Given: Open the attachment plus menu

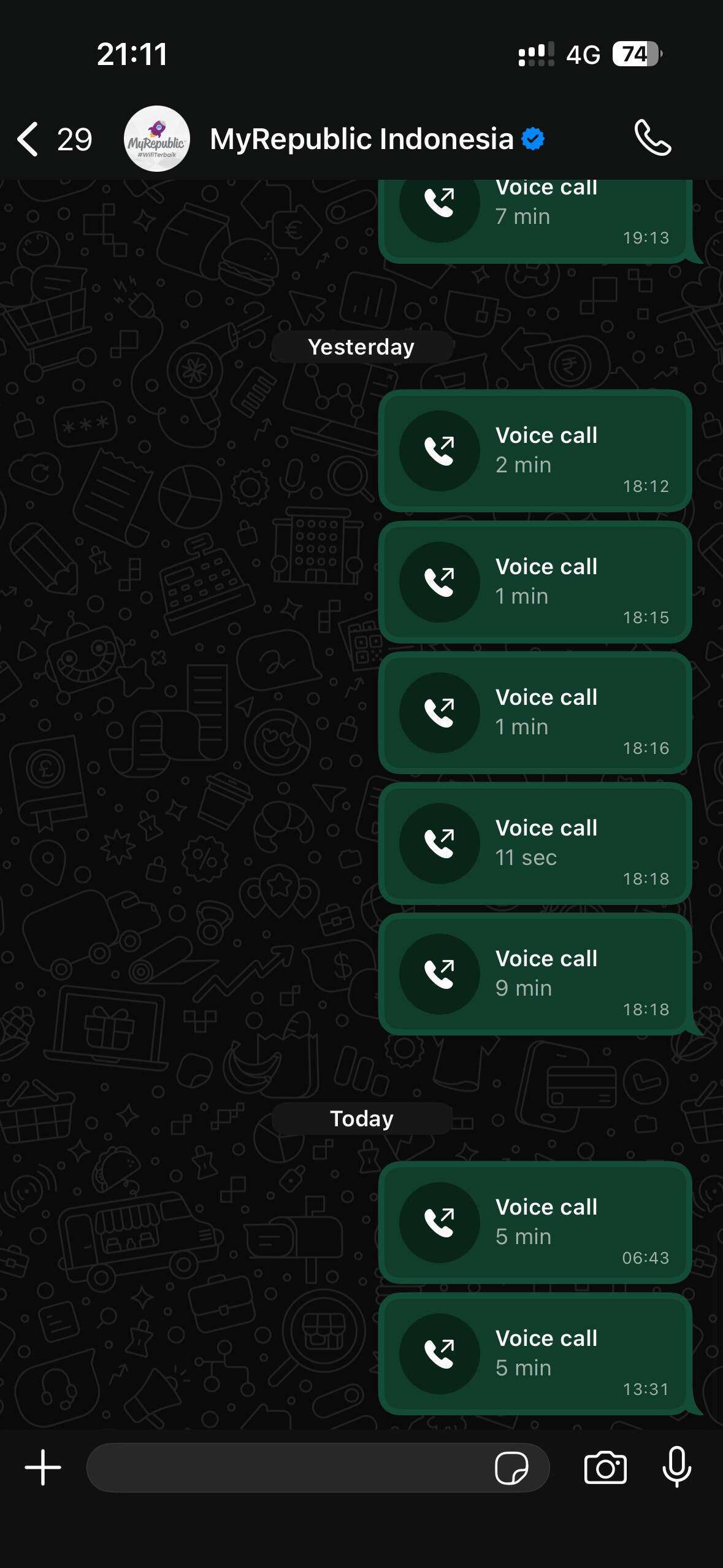Looking at the screenshot, I should 43,1467.
